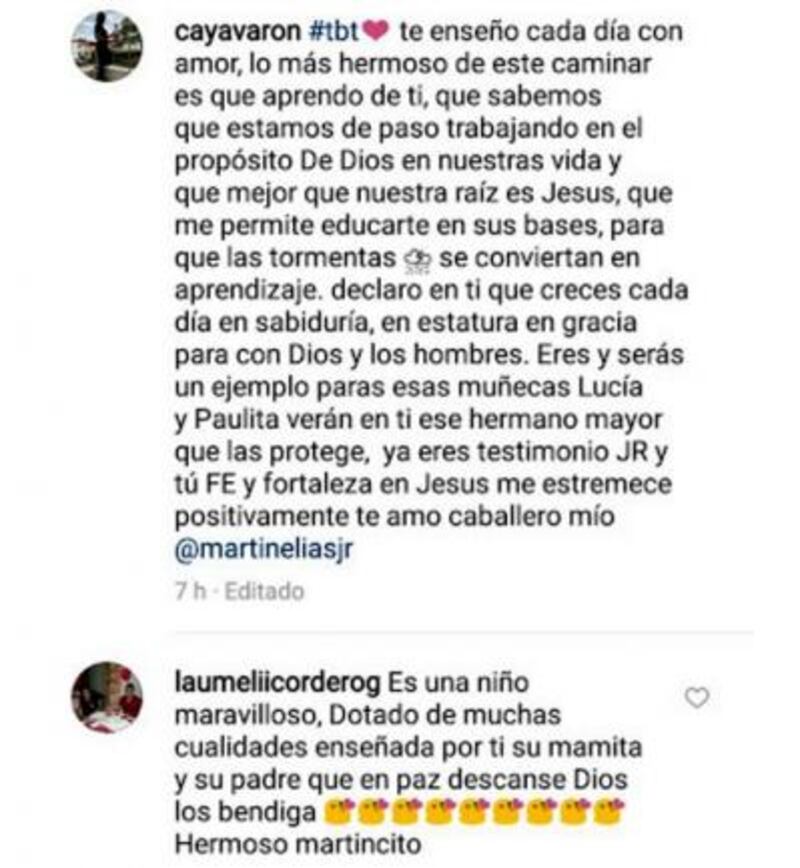800x868 pixels.
Task: Open laumeliicorderog's profile picture
Action: tap(106, 697)
